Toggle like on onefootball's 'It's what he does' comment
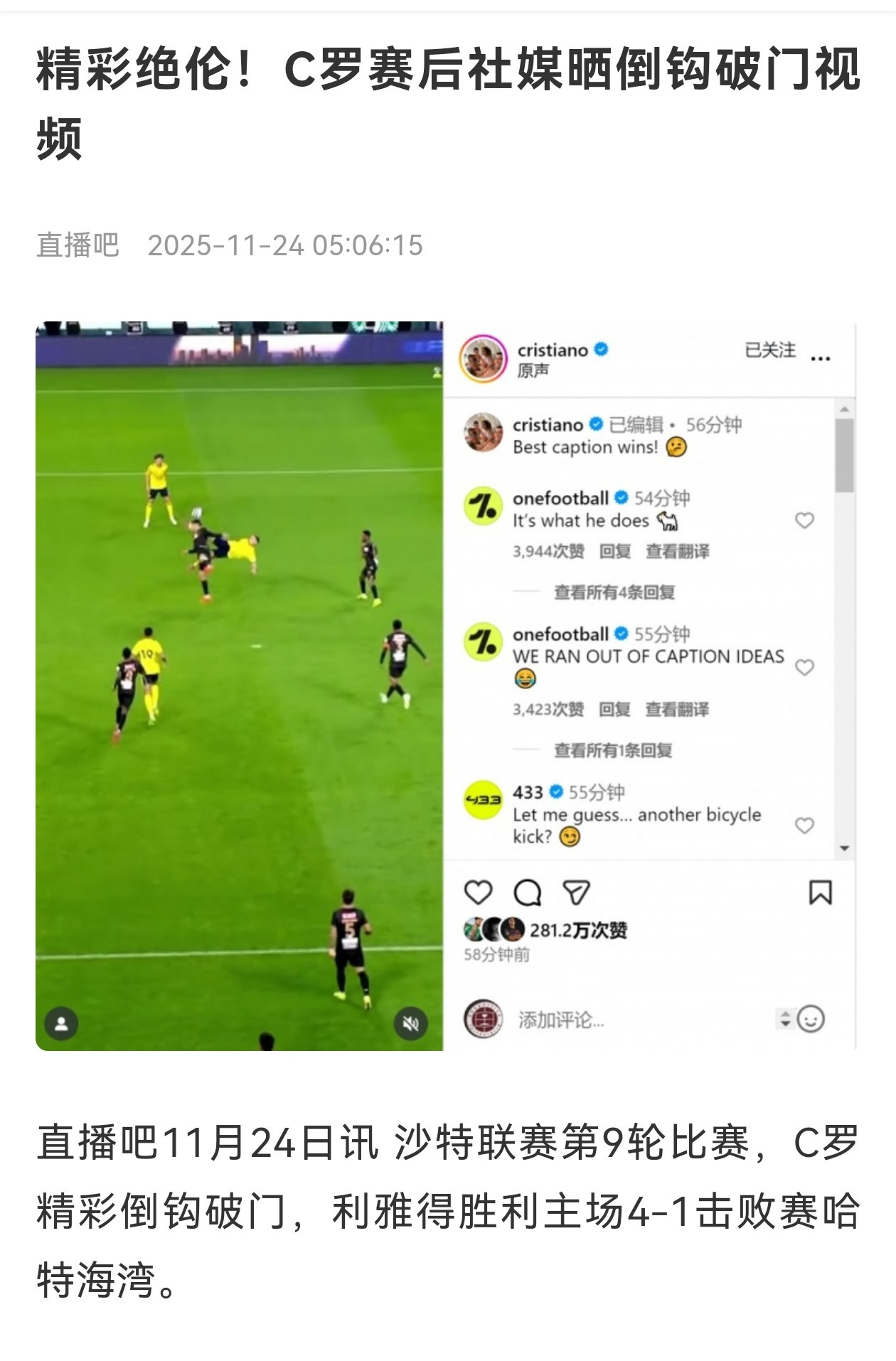The width and height of the screenshot is (896, 1361). point(804,521)
